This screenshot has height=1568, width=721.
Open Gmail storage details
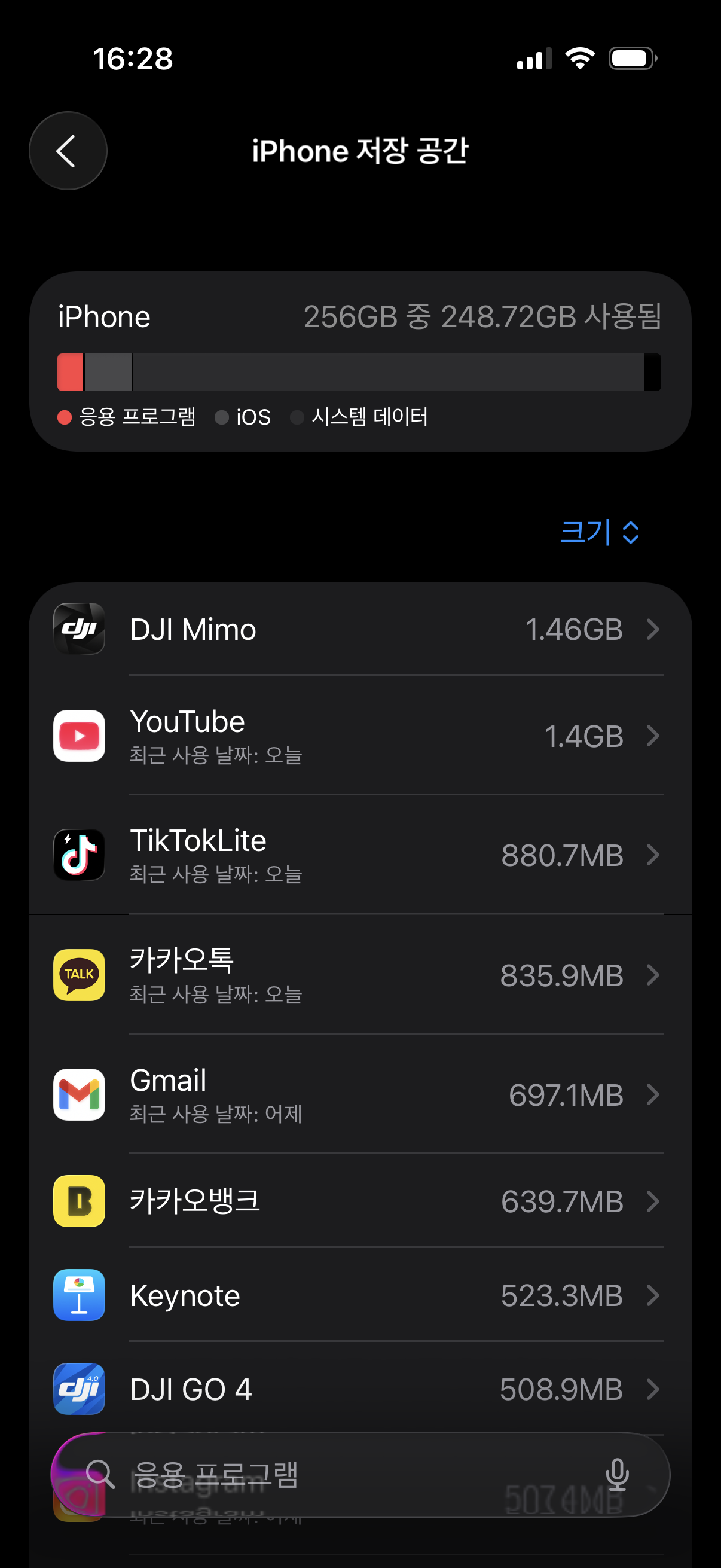(x=359, y=1094)
